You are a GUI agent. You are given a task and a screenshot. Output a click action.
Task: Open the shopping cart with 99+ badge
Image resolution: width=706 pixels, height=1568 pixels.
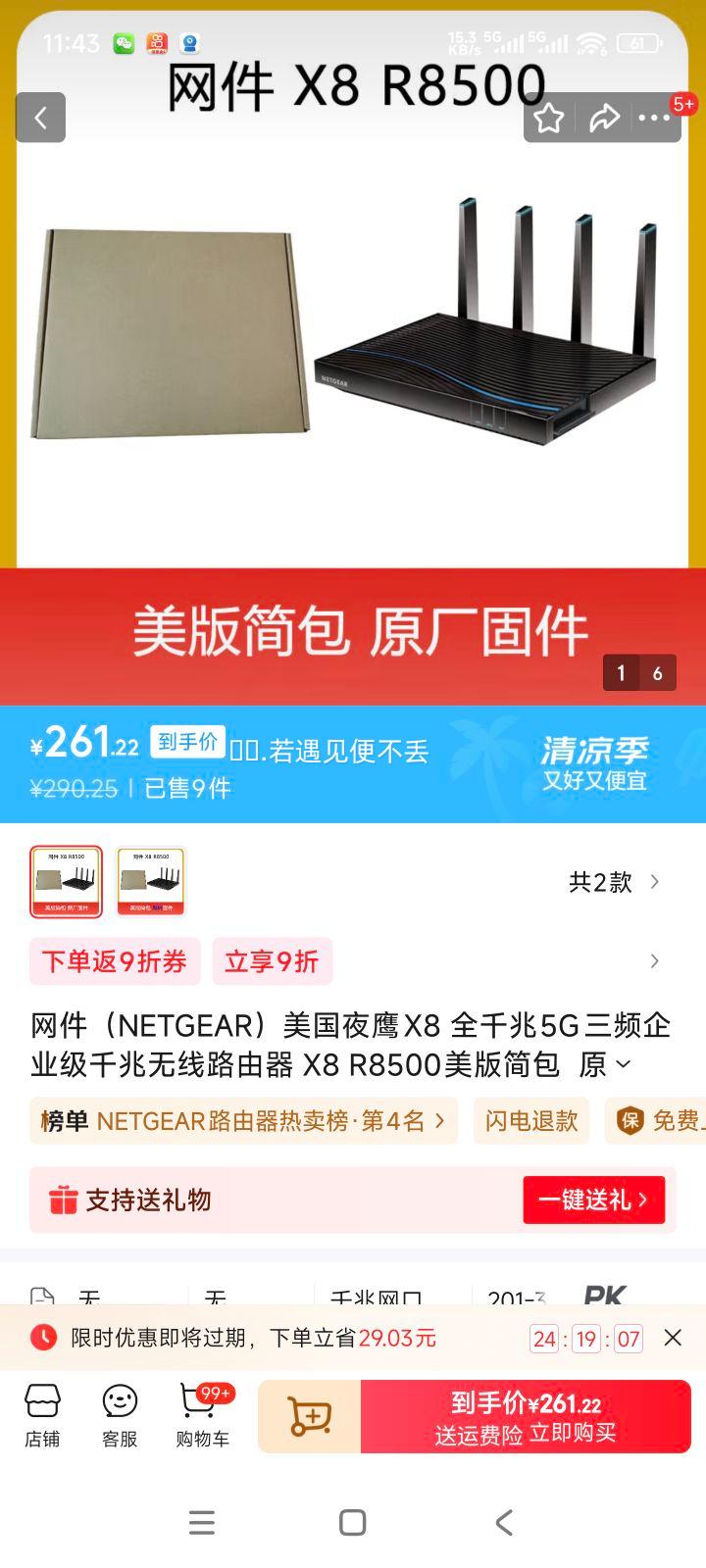pos(199,1415)
